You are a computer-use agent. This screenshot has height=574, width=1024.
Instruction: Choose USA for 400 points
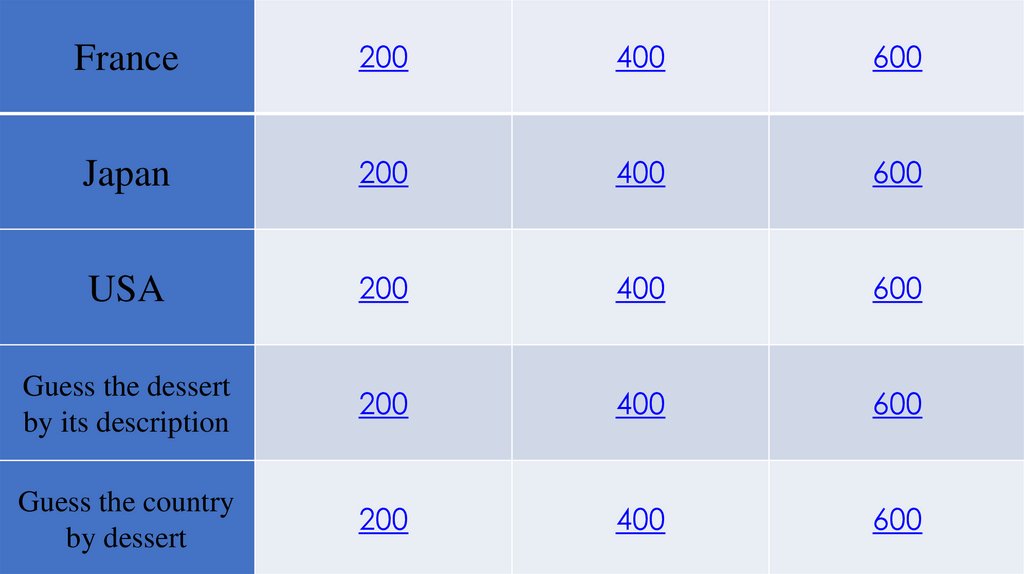[641, 289]
